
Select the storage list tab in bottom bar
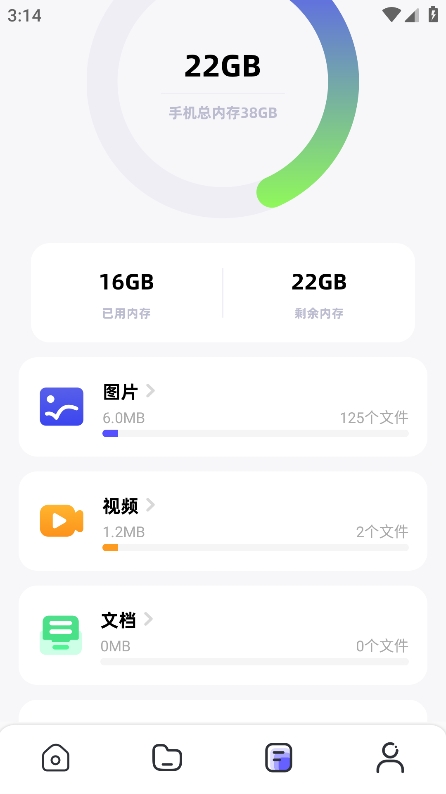[278, 758]
